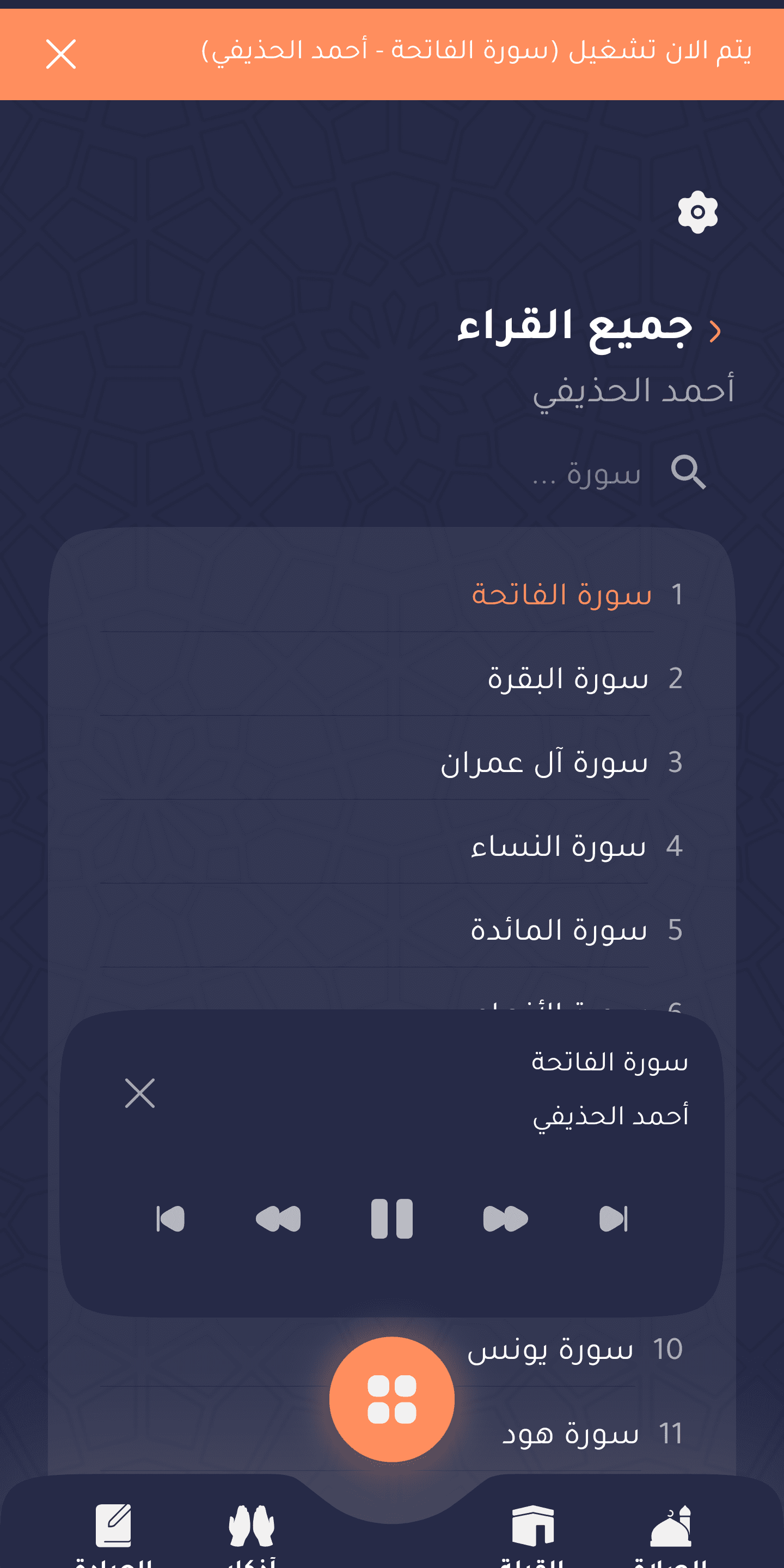This screenshot has height=1568, width=784.
Task: Rewind the recitation
Action: [x=278, y=1218]
